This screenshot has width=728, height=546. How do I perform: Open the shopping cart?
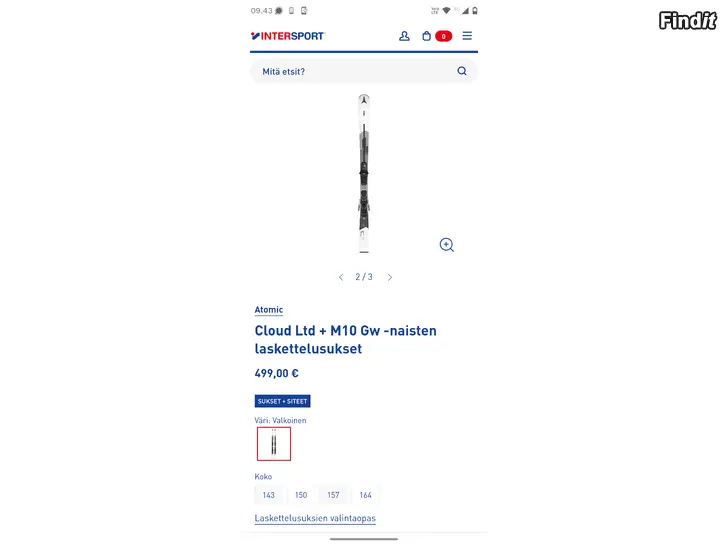428,36
